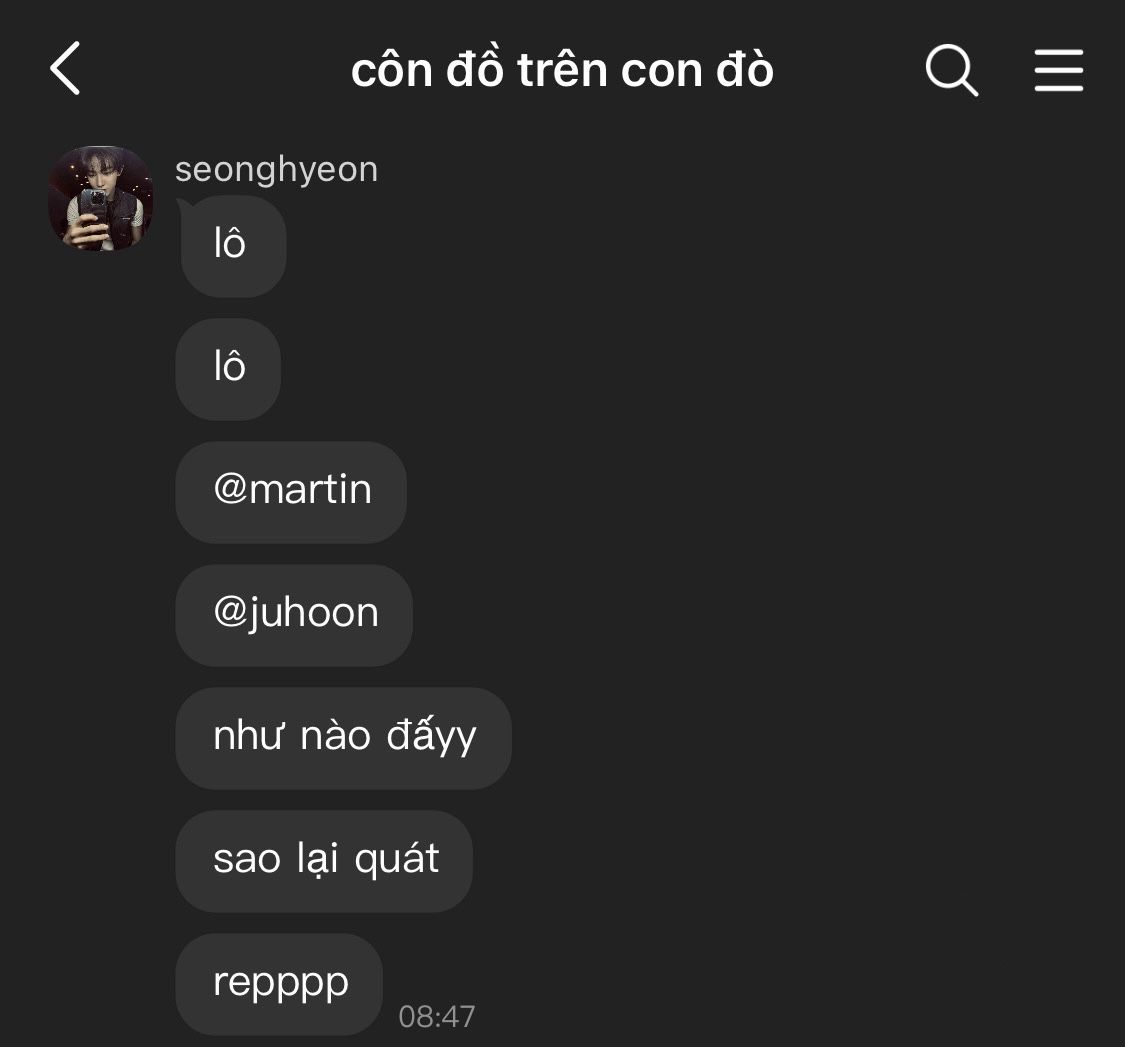The image size is (1125, 1047).
Task: Open the chat menu
Action: click(1059, 70)
